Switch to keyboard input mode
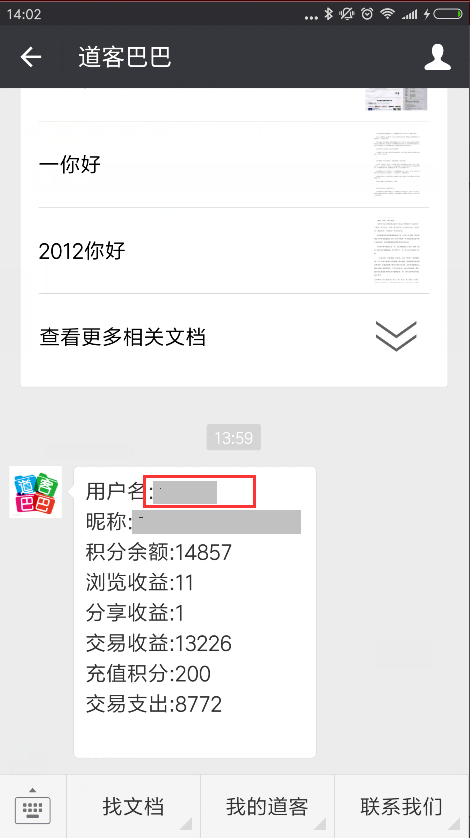This screenshot has height=838, width=470. [x=33, y=806]
